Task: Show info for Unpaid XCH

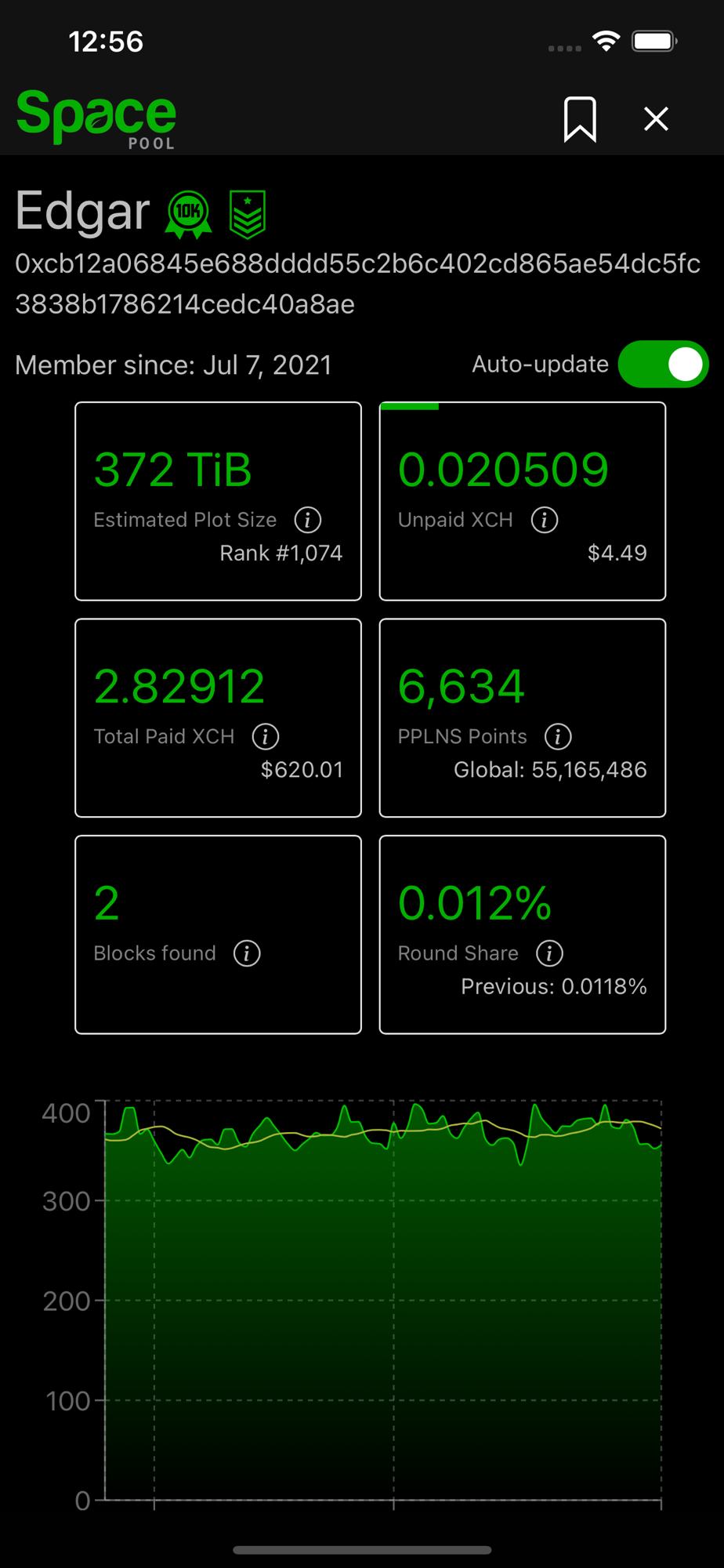Action: (x=545, y=520)
